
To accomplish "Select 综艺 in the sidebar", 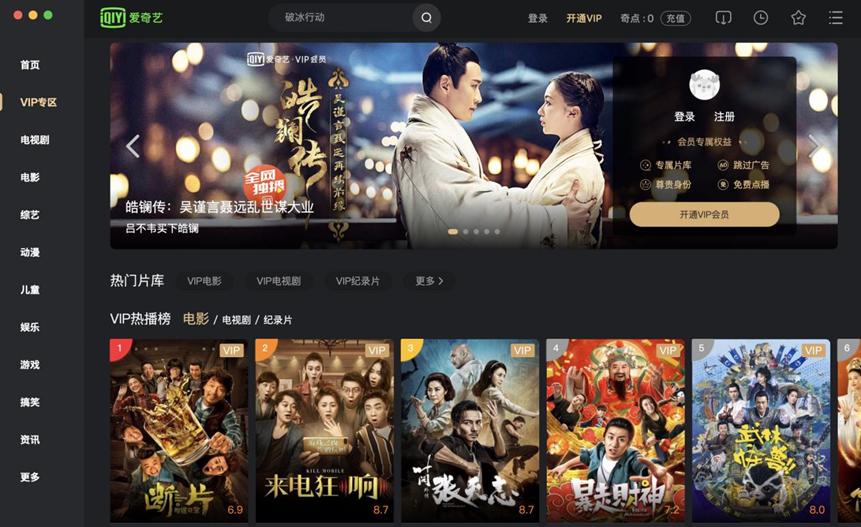I will (30, 215).
